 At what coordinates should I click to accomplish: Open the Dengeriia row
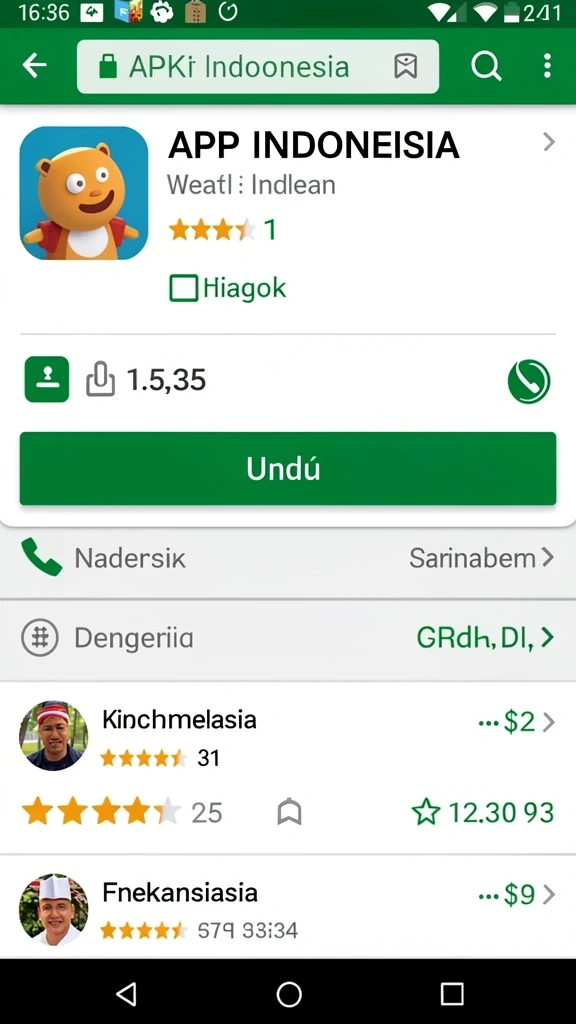point(288,638)
